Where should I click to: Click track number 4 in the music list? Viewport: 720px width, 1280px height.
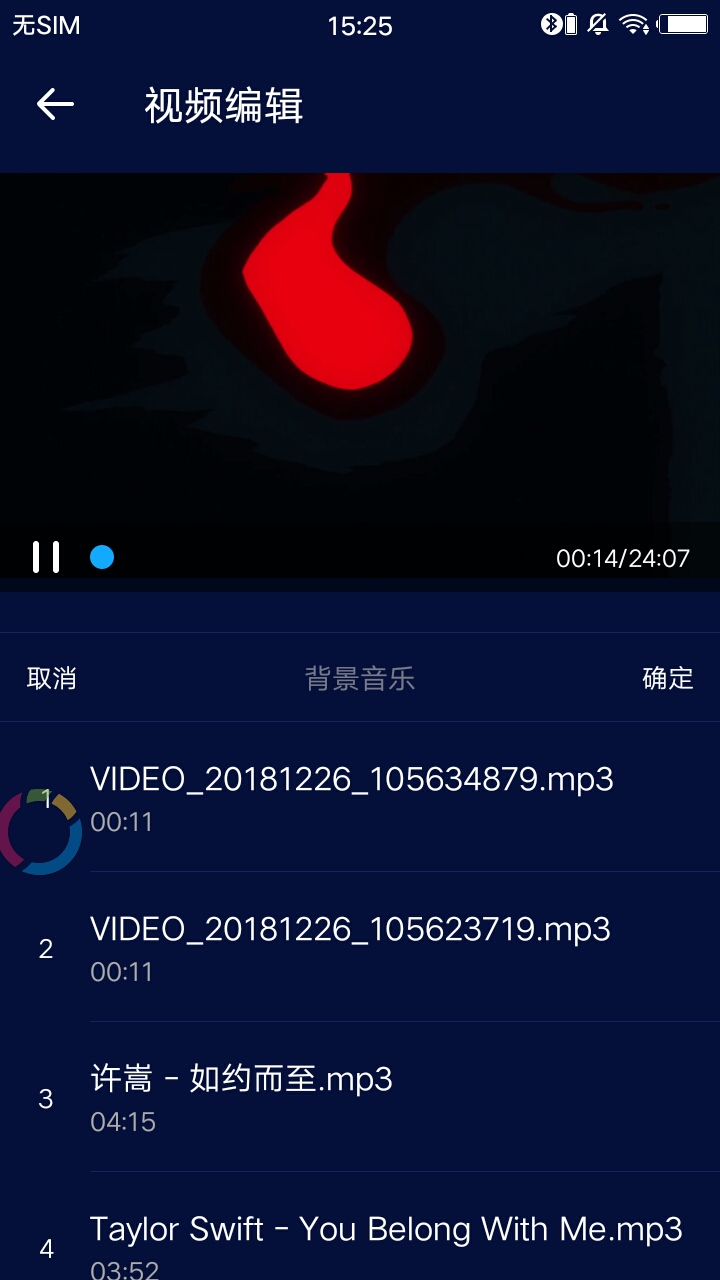[x=46, y=1249]
